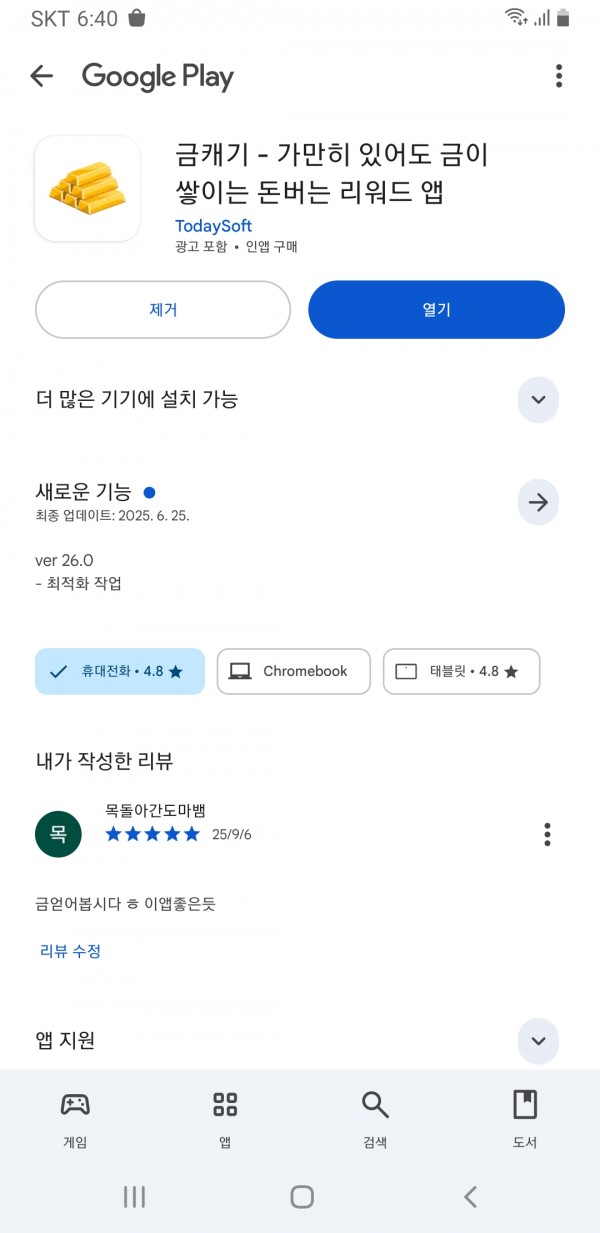Viewport: 600px width, 1233px height.
Task: Go back using the top-left arrow
Action: (x=41, y=76)
